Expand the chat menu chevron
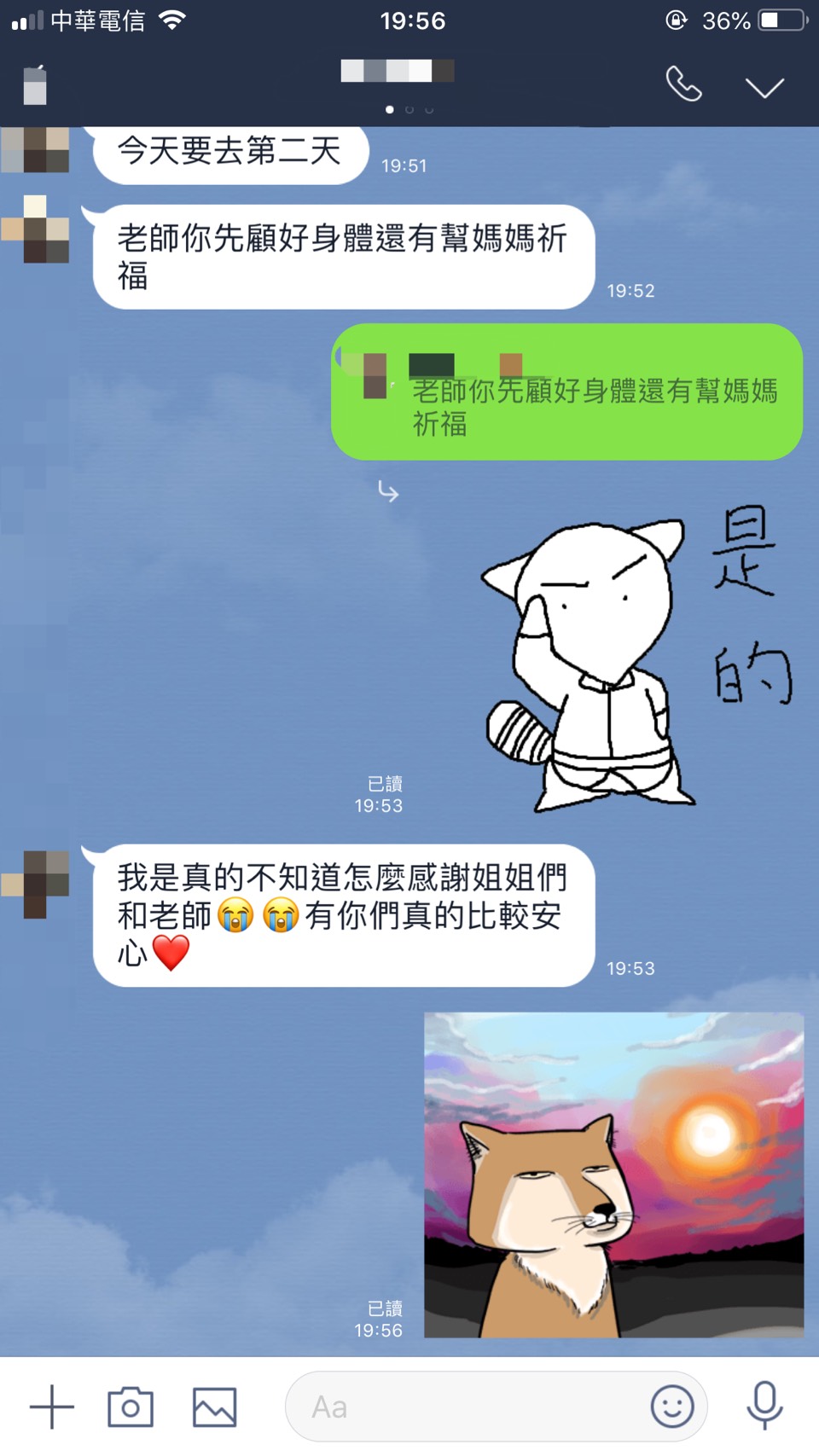819x1456 pixels. (764, 87)
